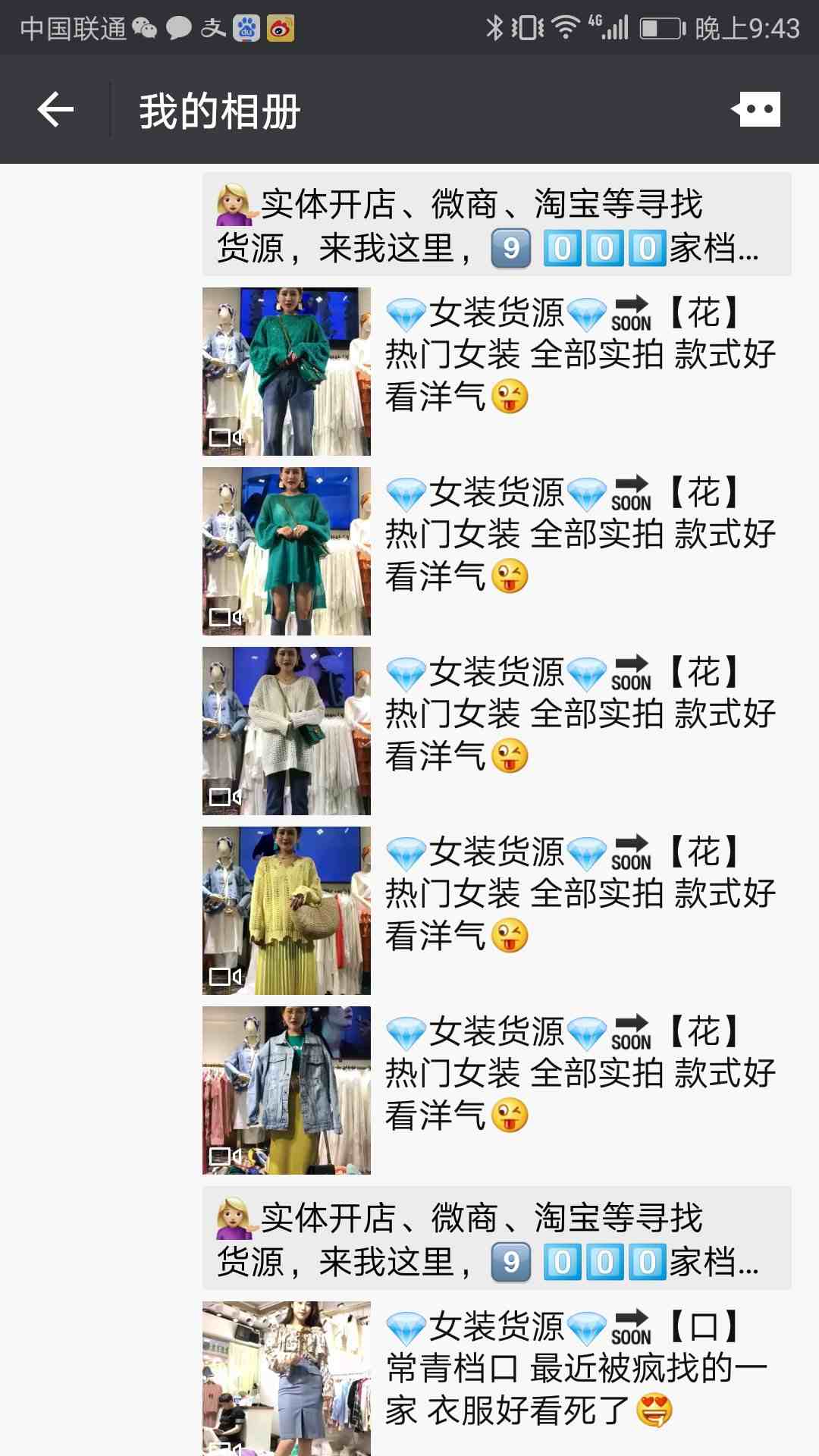This screenshot has height=1456, width=819.
Task: Play the denim jacket outfit video
Action: 287,1090
